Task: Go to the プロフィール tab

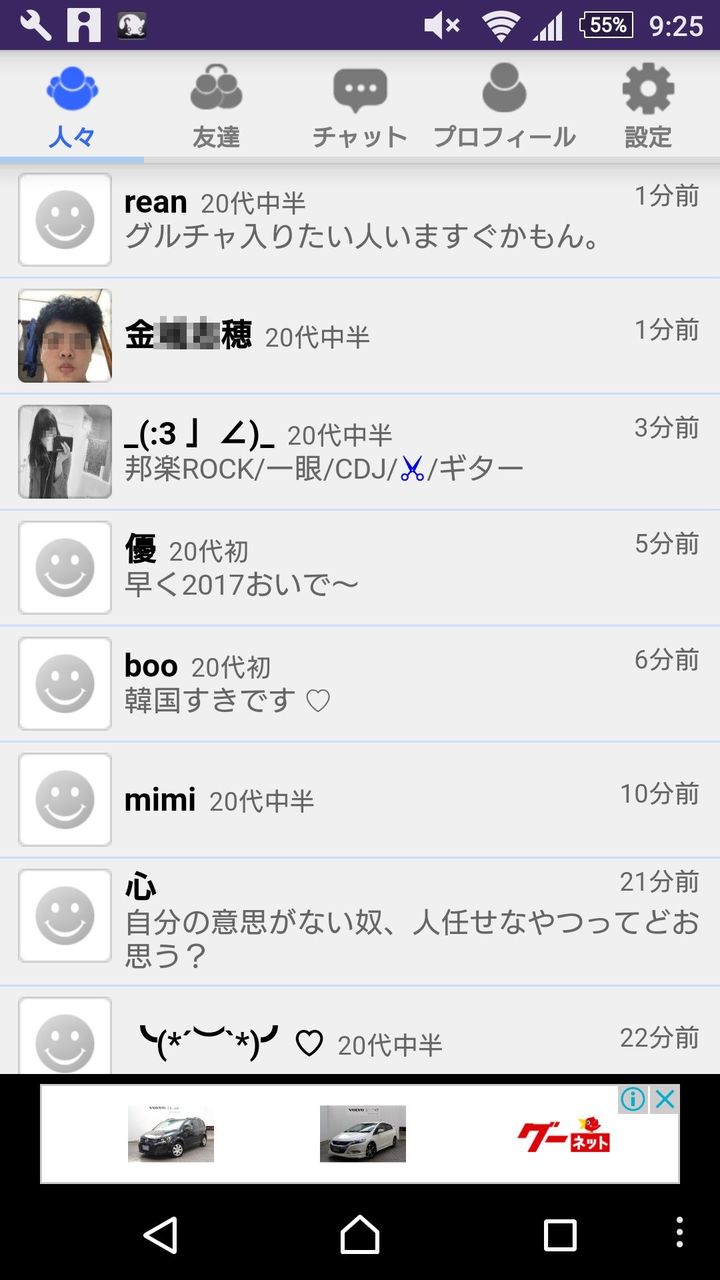Action: (504, 106)
